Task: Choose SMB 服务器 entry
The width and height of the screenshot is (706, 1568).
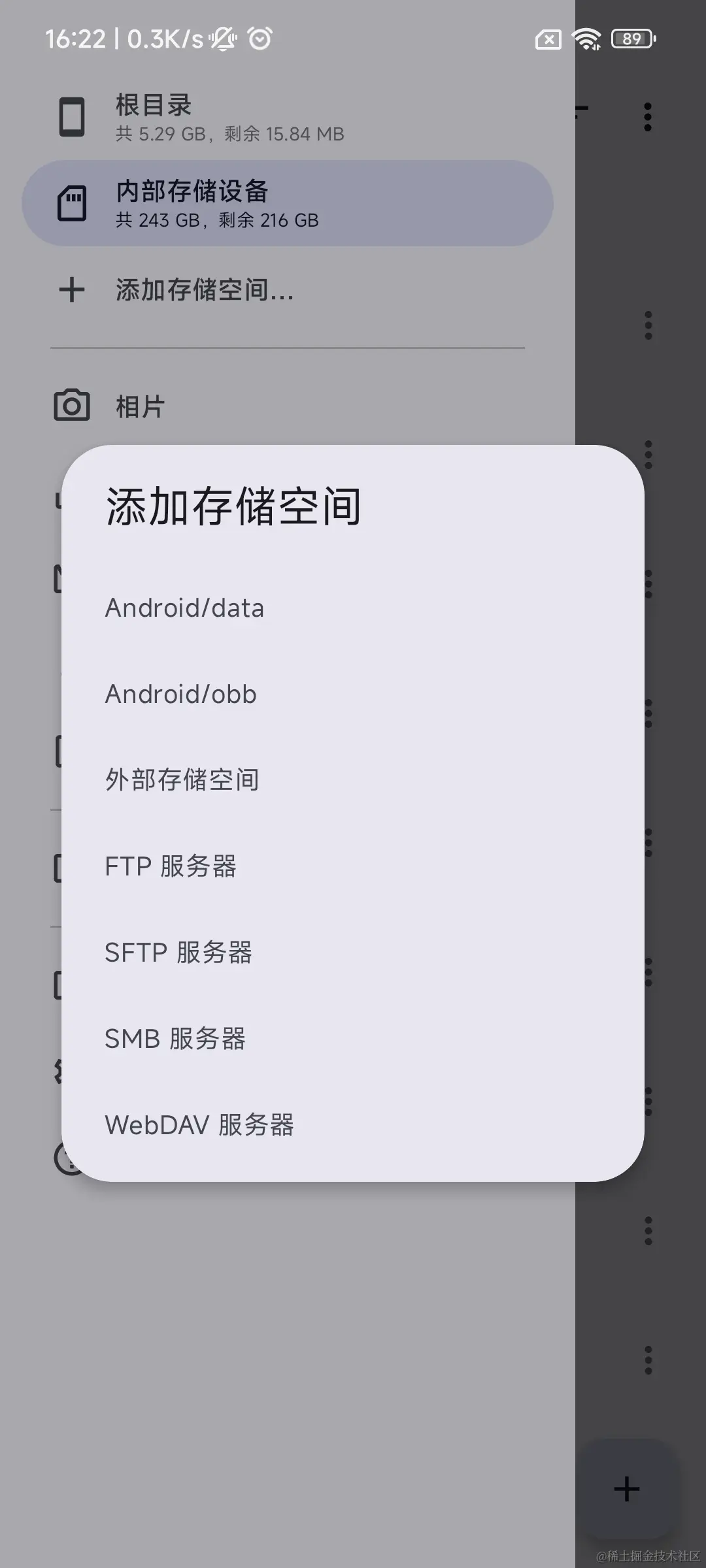Action: (x=175, y=1039)
